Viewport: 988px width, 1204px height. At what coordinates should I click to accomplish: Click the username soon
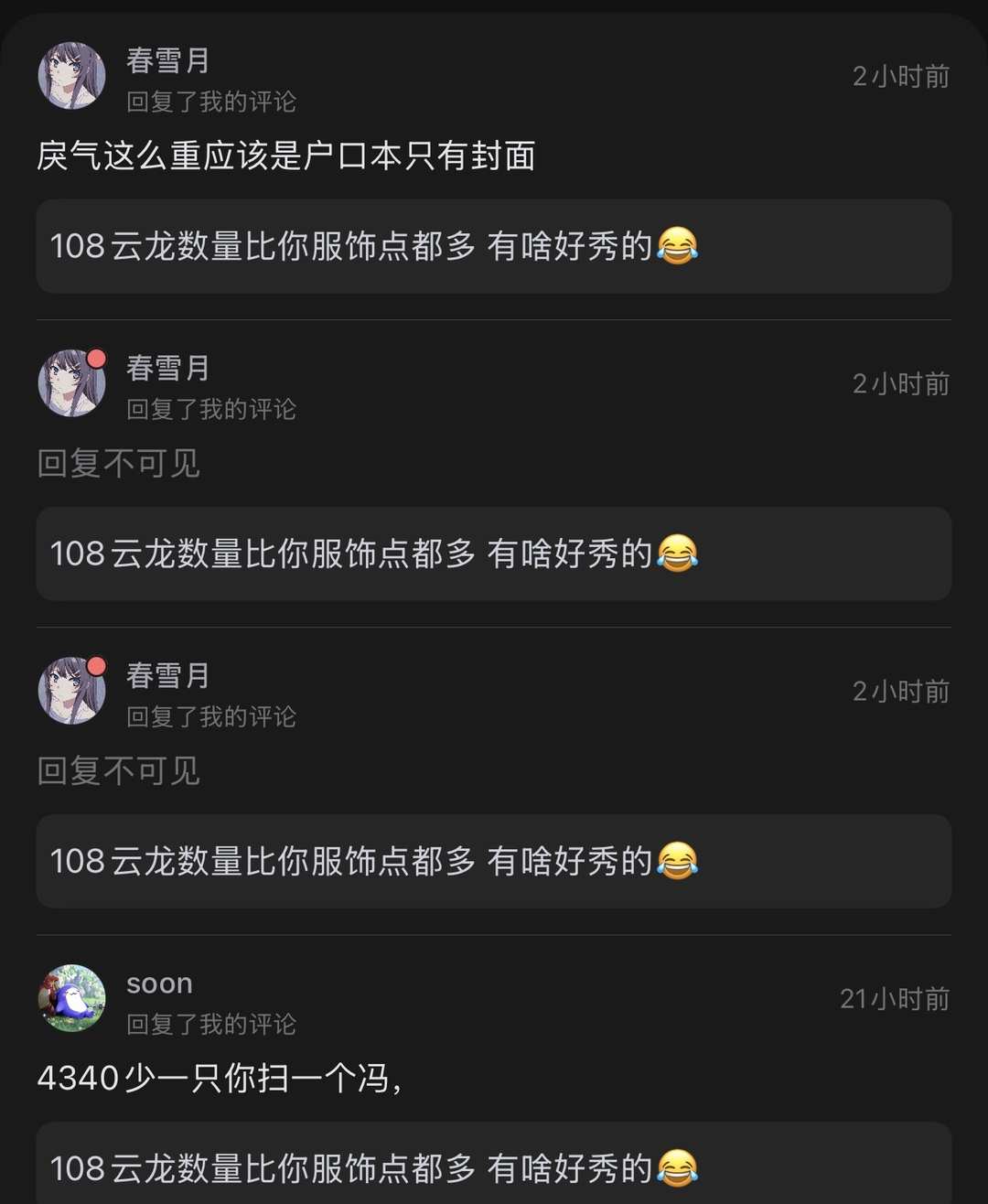(158, 983)
